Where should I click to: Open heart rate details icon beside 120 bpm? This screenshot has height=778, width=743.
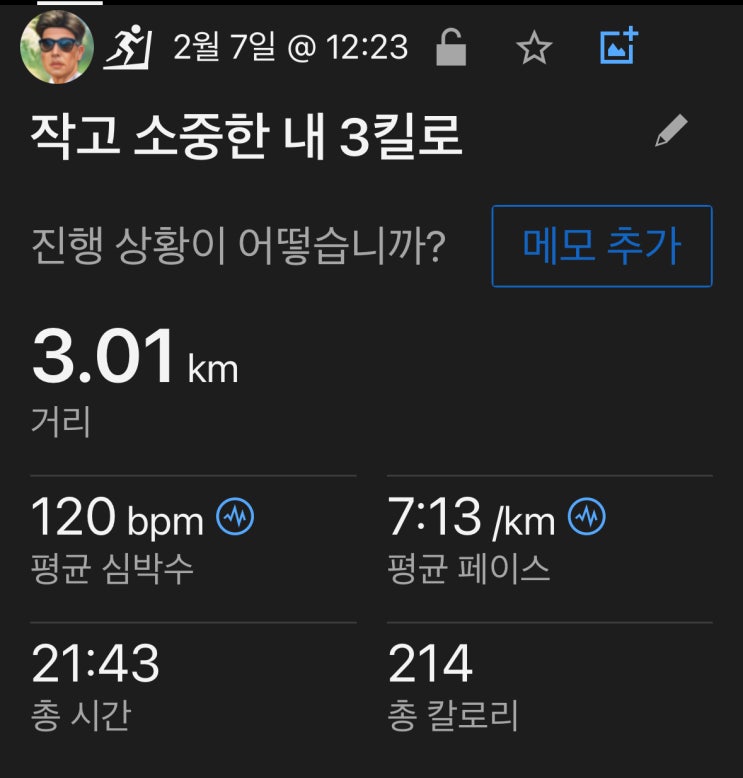point(236,517)
